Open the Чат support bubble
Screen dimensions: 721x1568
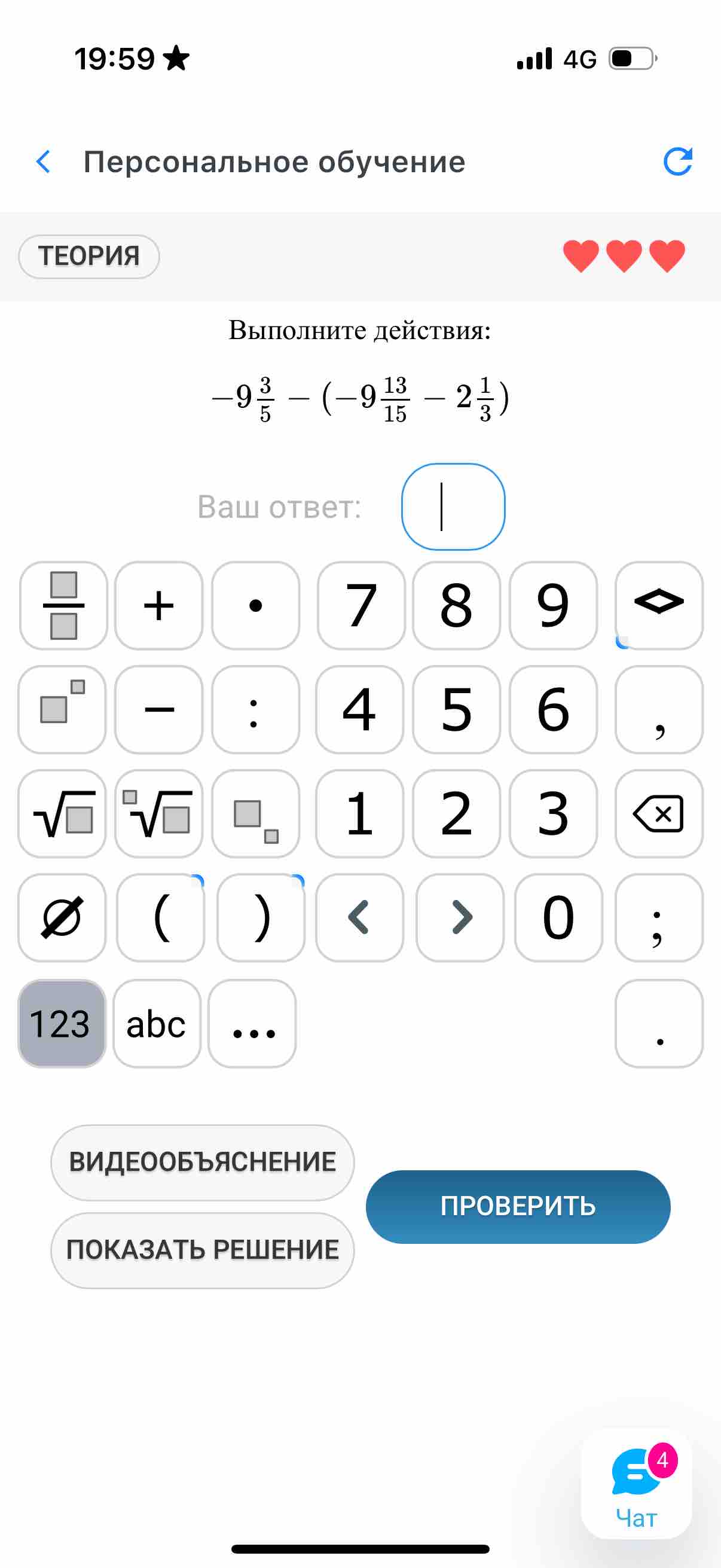tap(637, 1484)
